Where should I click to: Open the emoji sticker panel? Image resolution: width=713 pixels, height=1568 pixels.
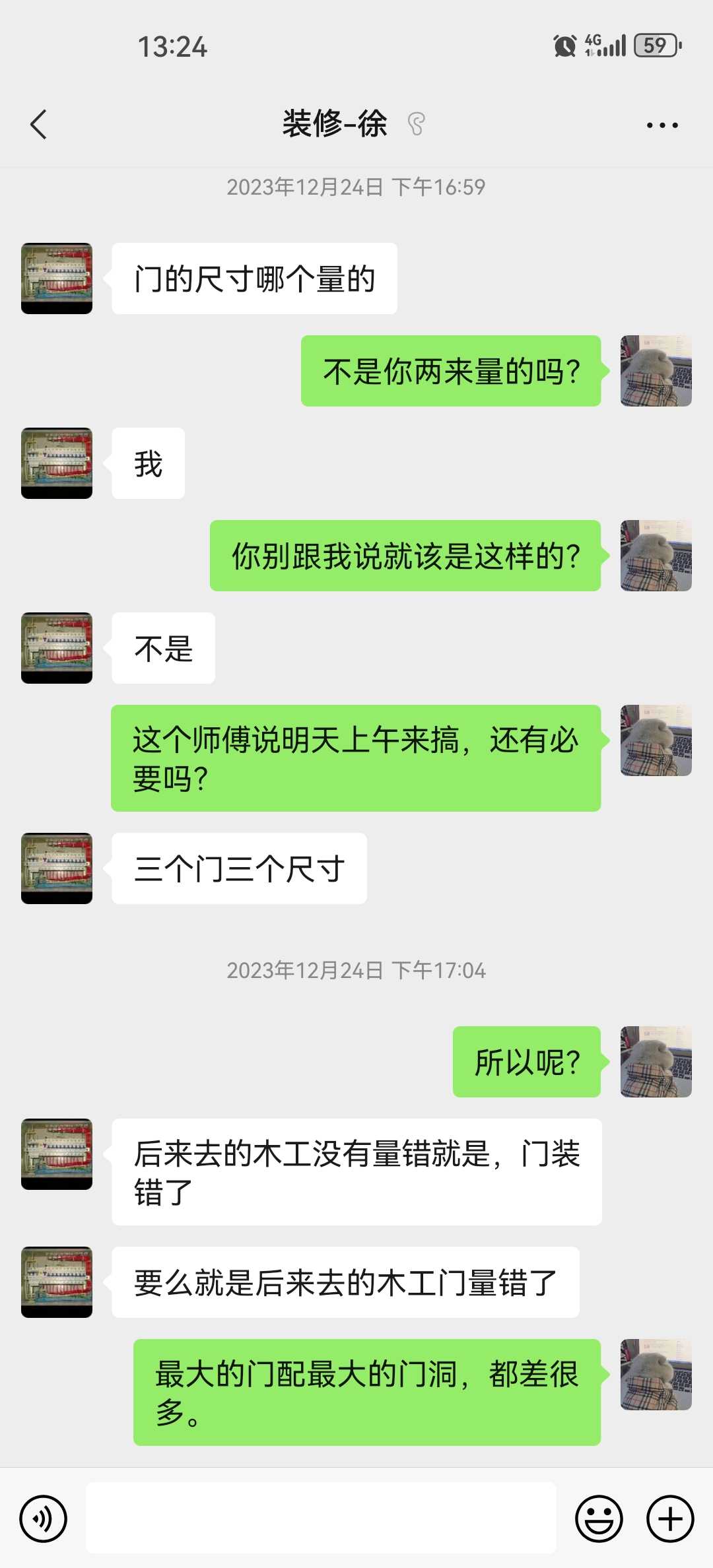599,1519
